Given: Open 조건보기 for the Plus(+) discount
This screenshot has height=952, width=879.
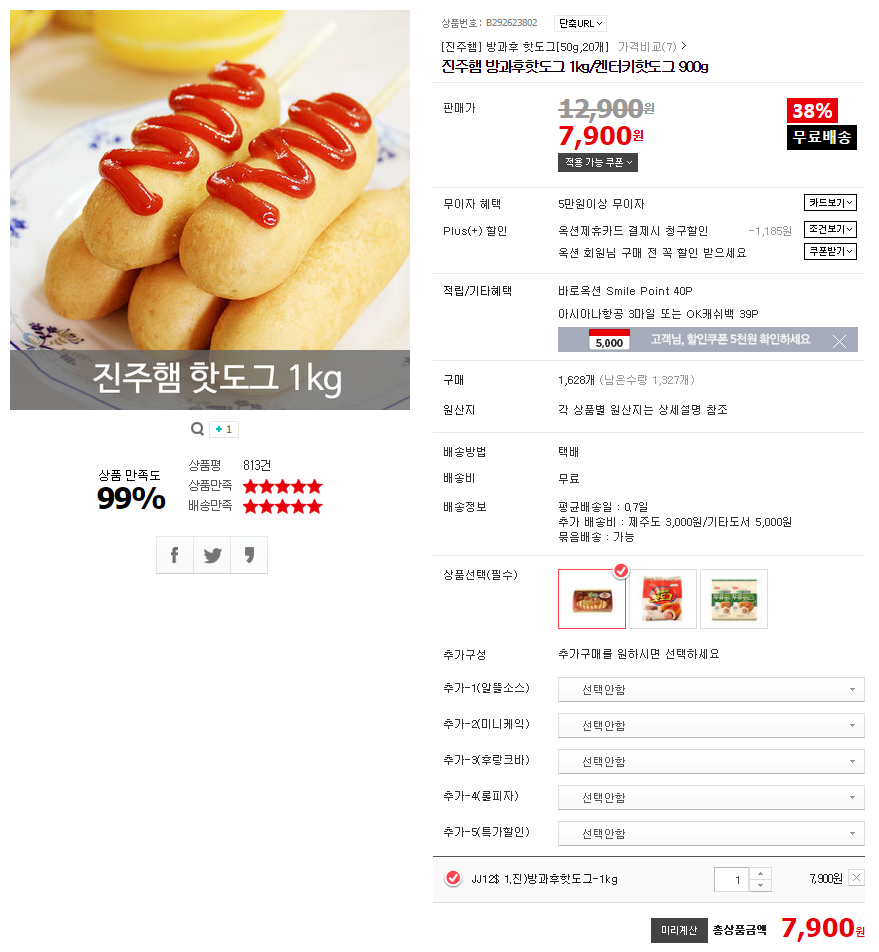Looking at the screenshot, I should [x=830, y=230].
